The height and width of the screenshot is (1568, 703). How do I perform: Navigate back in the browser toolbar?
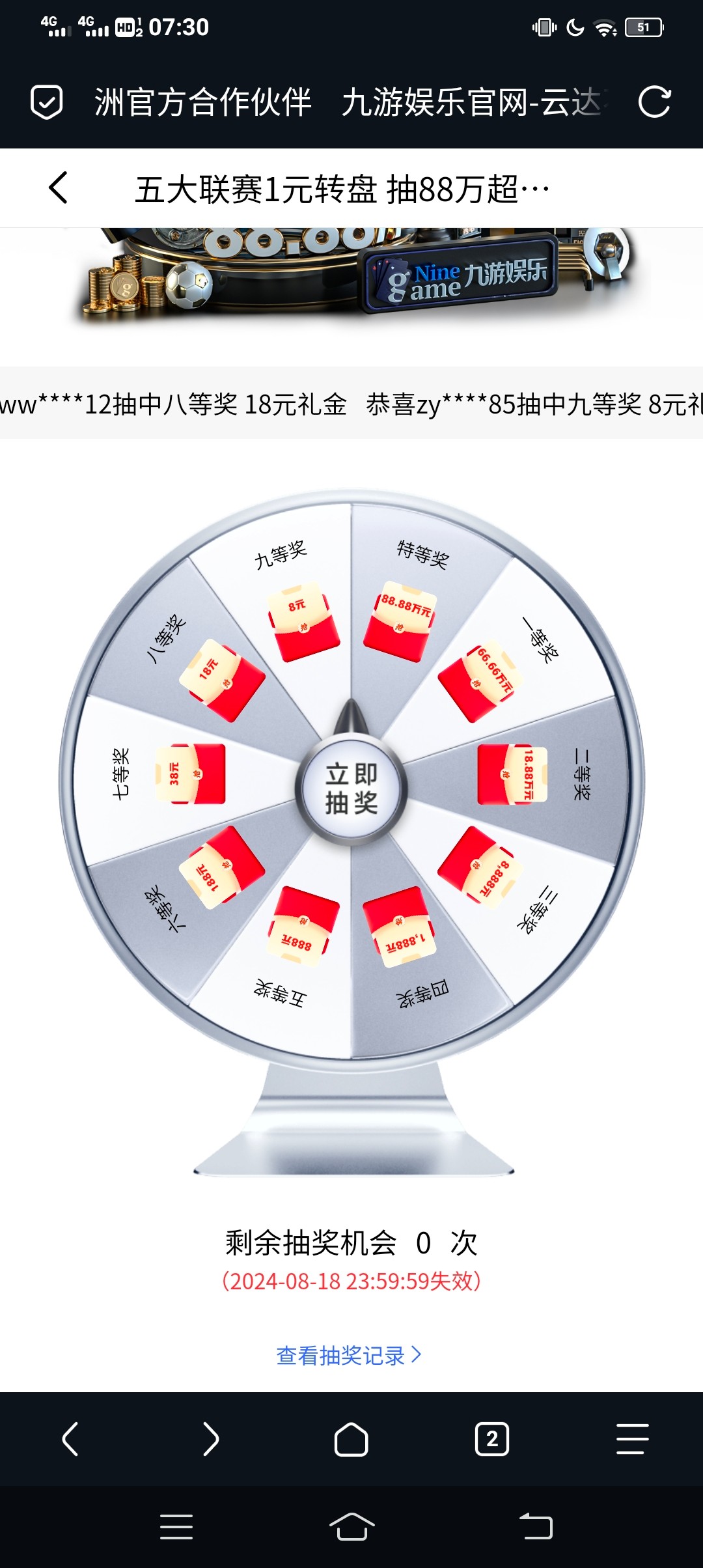pyautogui.click(x=70, y=1439)
